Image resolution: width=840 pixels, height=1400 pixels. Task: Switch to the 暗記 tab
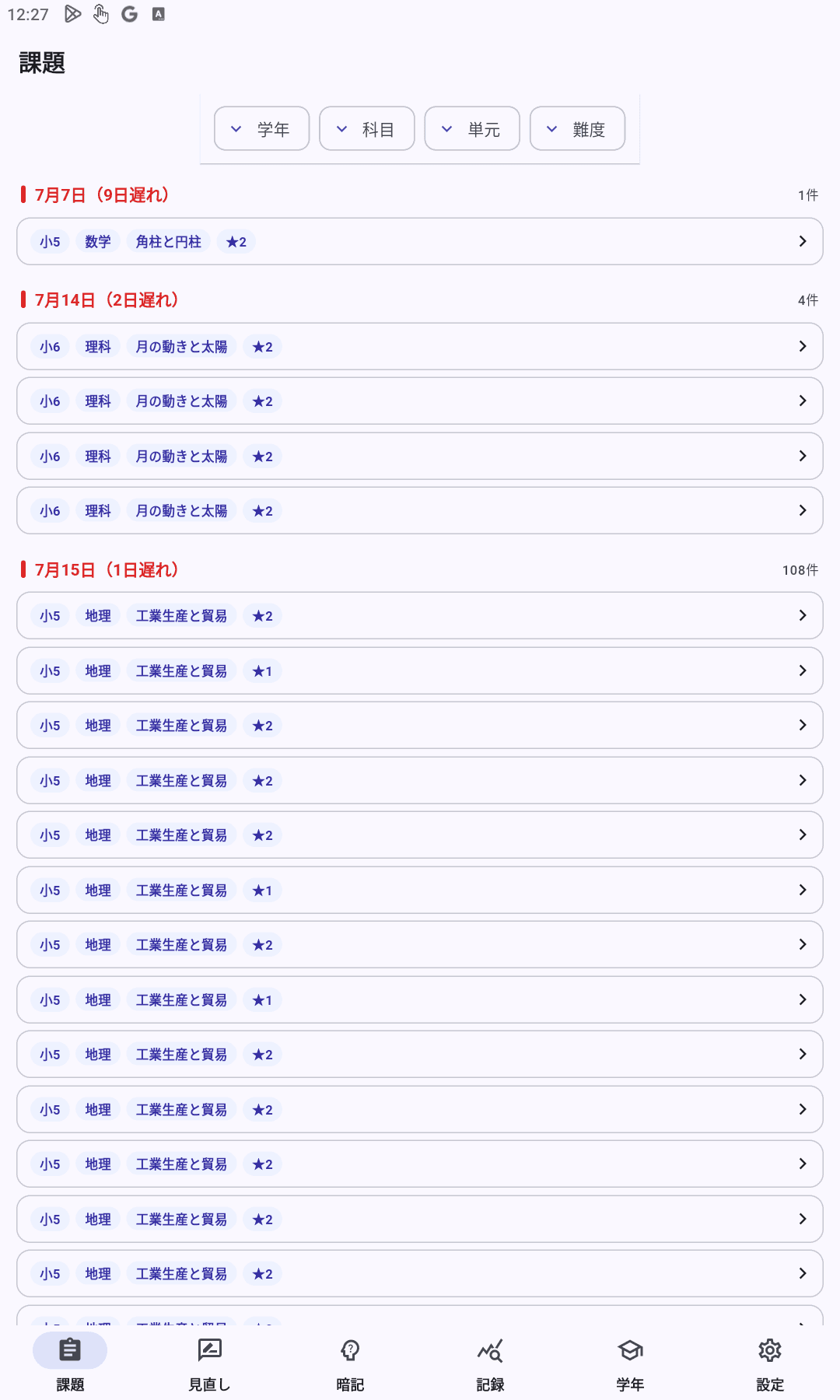pos(350,1364)
